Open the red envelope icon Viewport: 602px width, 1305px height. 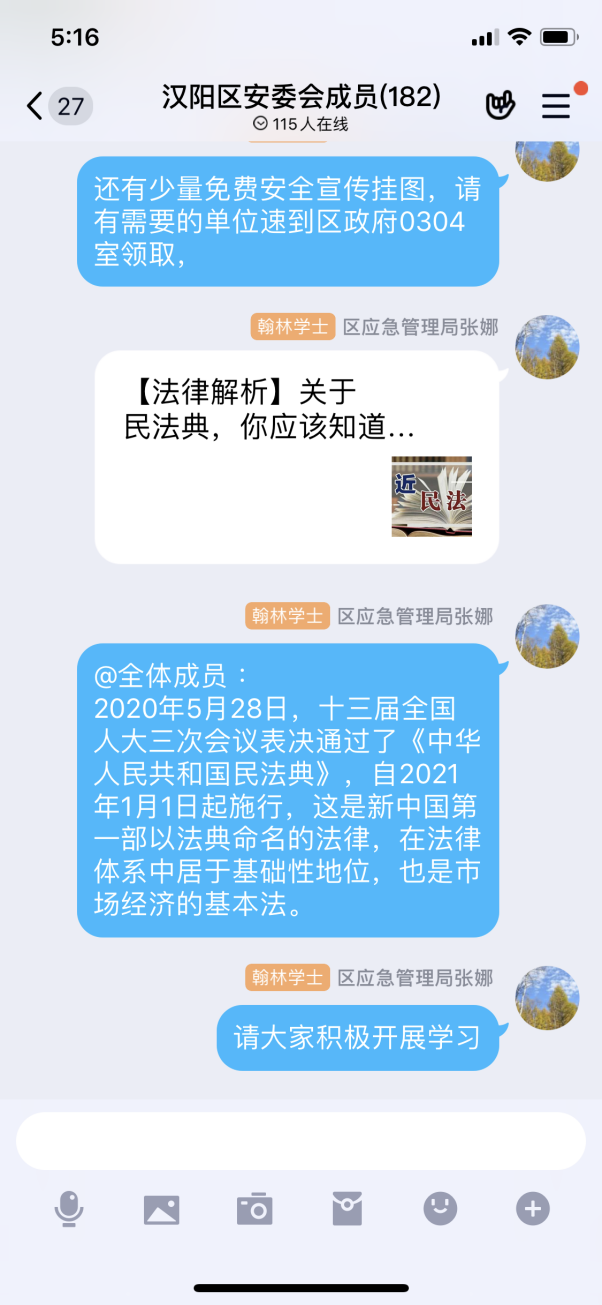[347, 1209]
